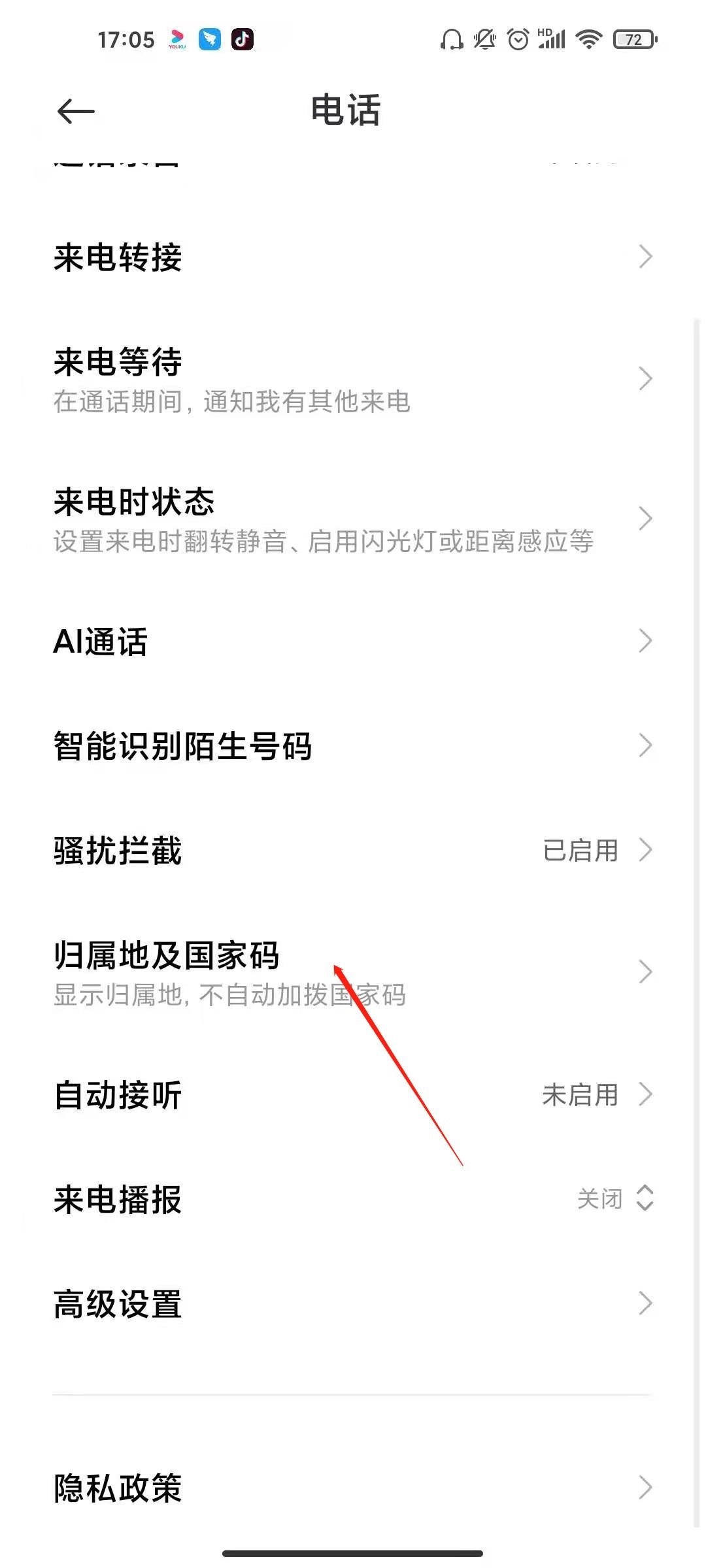Tap the Douyin notification icon in status bar
706x1568 pixels.
(x=241, y=39)
